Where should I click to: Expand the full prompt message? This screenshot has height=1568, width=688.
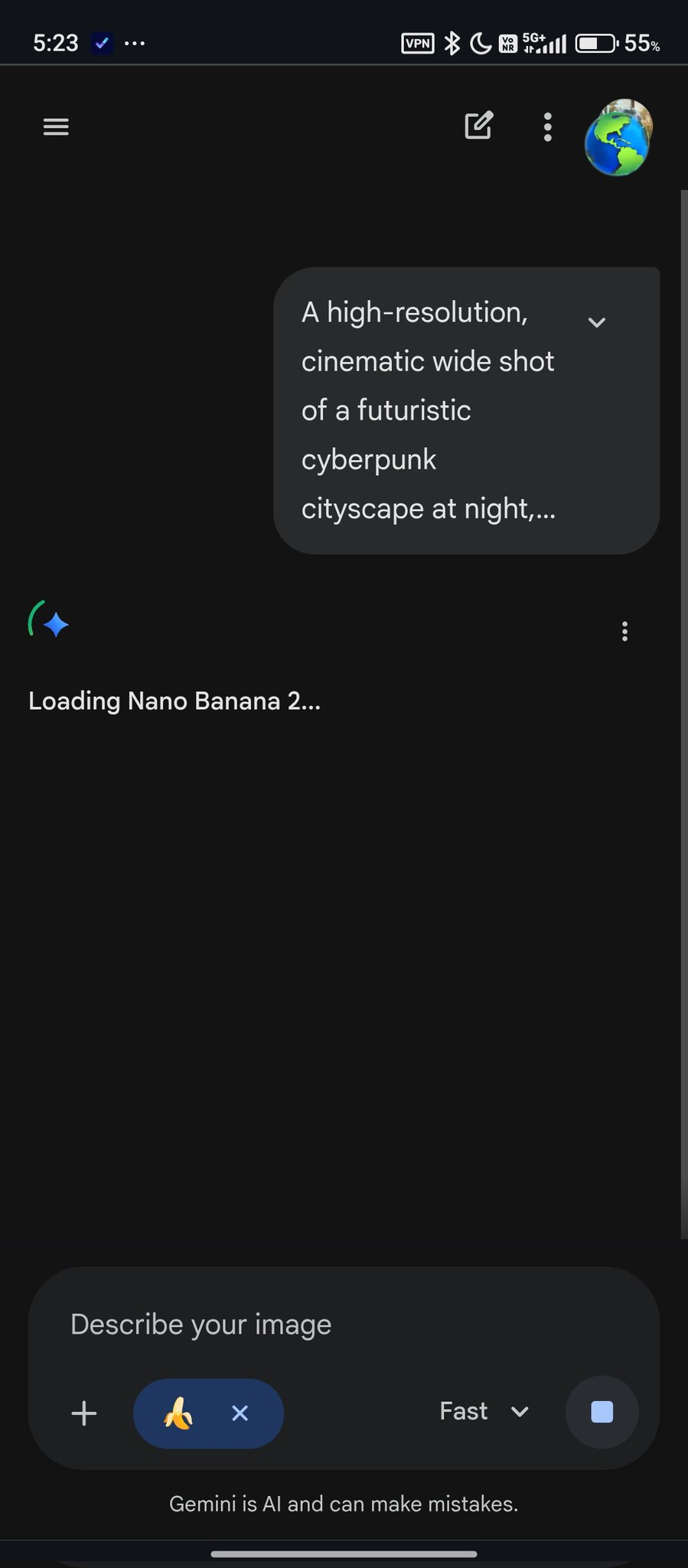[596, 322]
